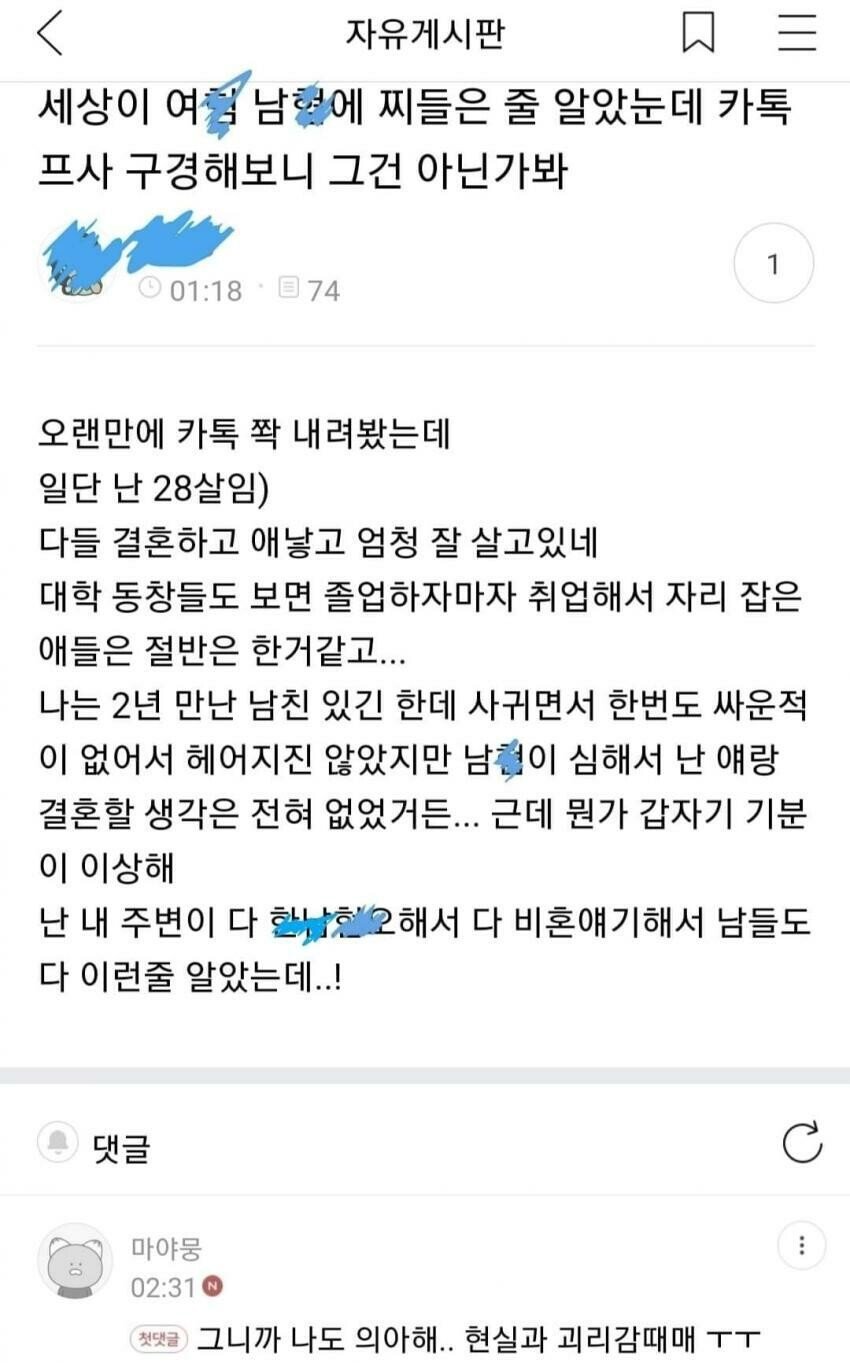Tap the back arrow in the top bar
The height and width of the screenshot is (1363, 850).
pos(48,33)
